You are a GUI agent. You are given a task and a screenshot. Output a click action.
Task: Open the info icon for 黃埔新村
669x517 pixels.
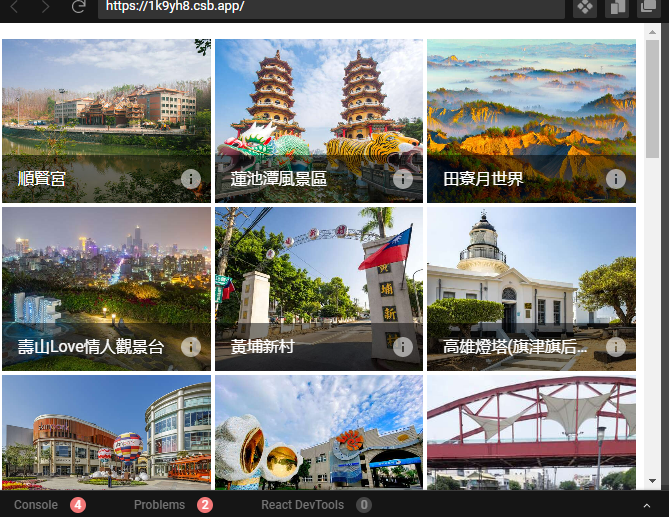(x=403, y=347)
